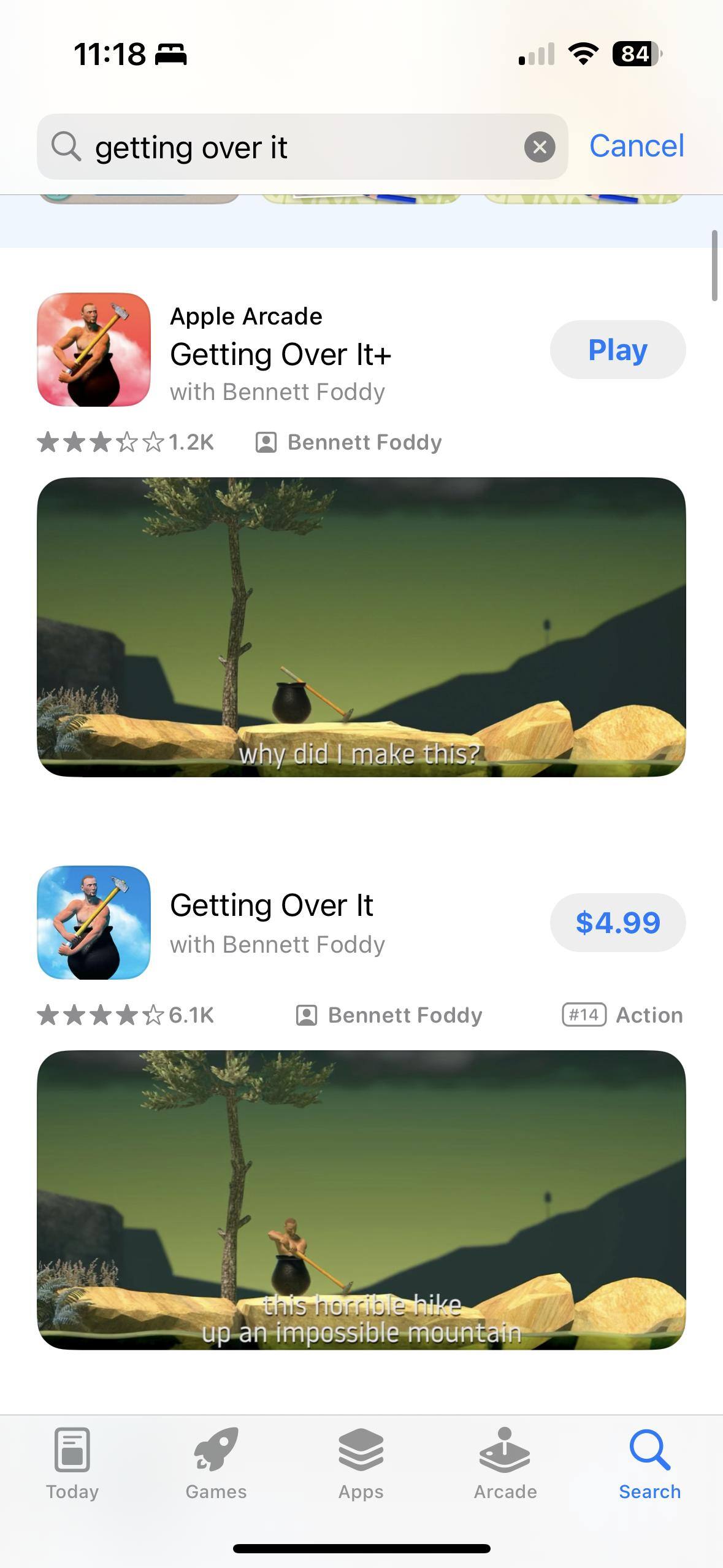This screenshot has width=723, height=1568.
Task: Buy Getting Over It for $4.99
Action: click(x=617, y=923)
